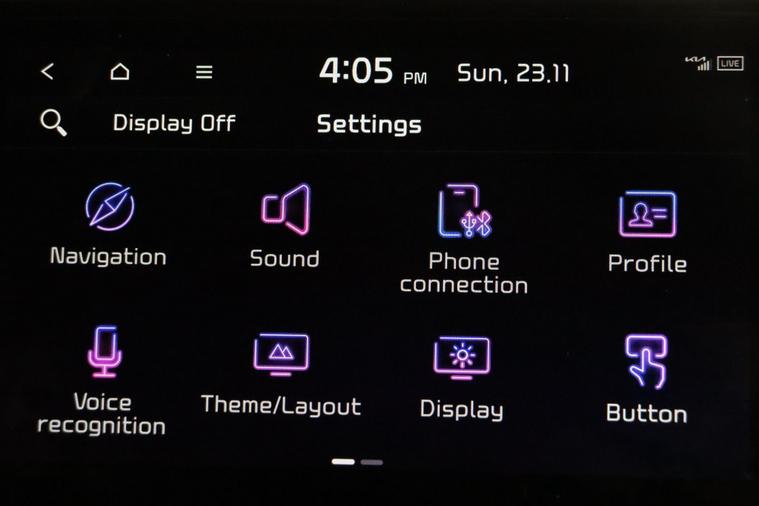Open Display settings
759x506 pixels.
(461, 377)
